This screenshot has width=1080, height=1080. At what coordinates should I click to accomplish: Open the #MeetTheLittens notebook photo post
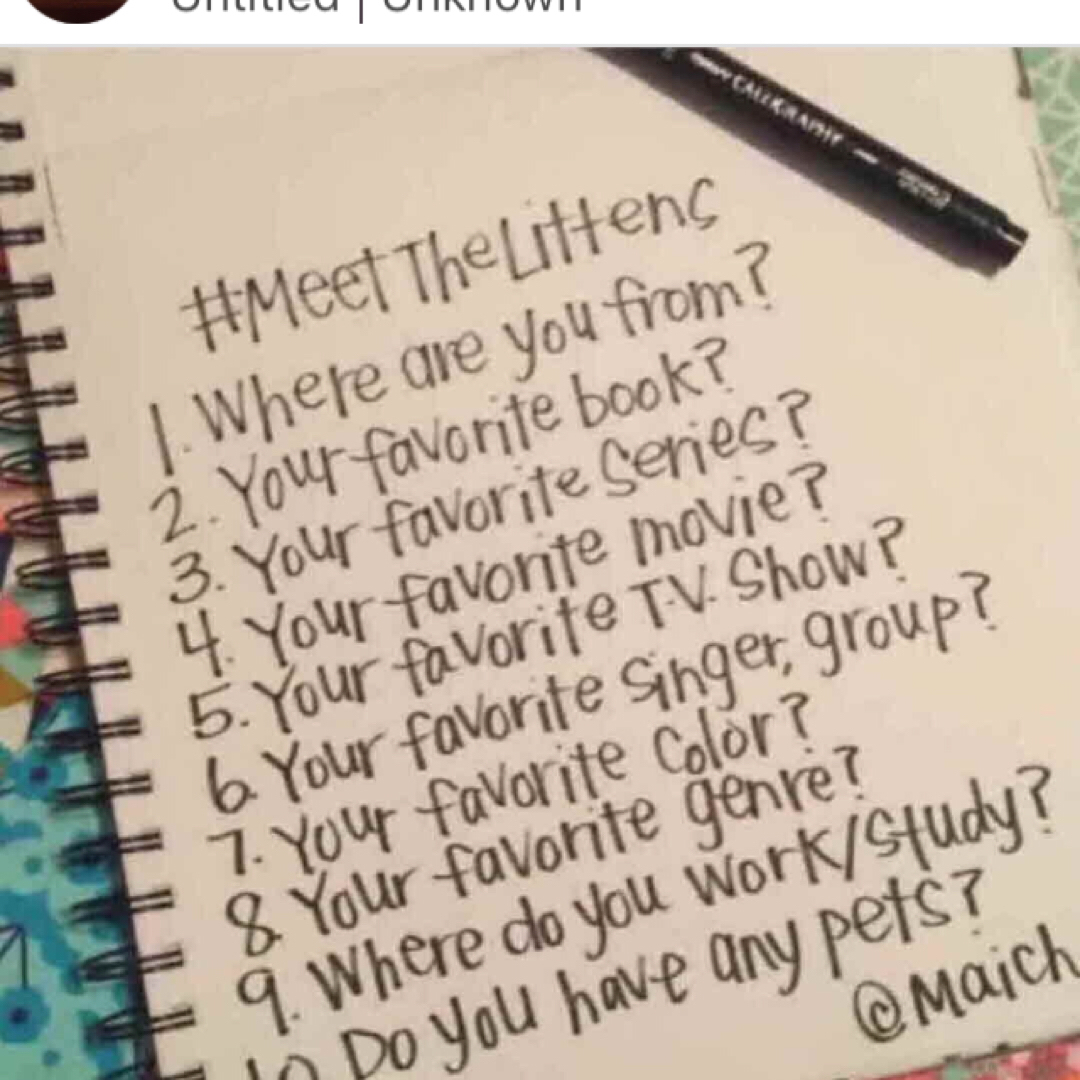[540, 560]
